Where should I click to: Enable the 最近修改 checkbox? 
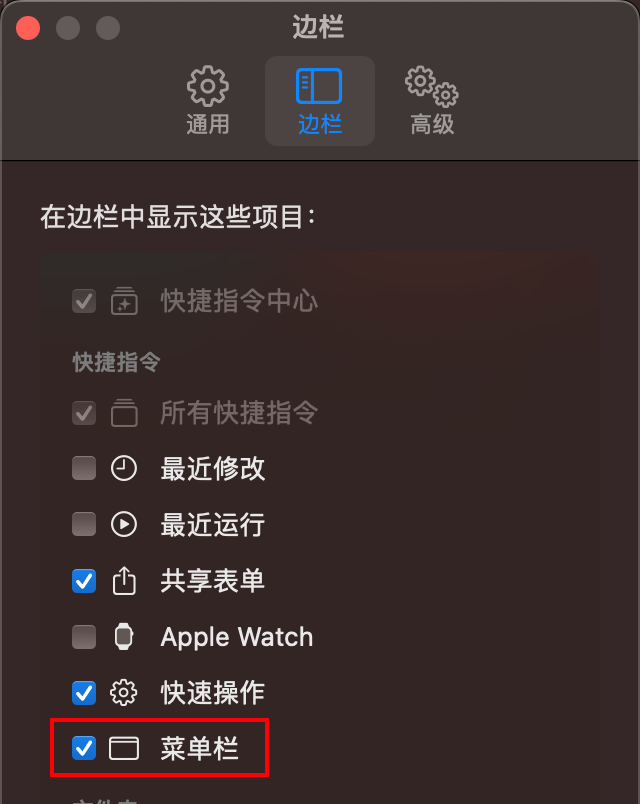(x=85, y=468)
